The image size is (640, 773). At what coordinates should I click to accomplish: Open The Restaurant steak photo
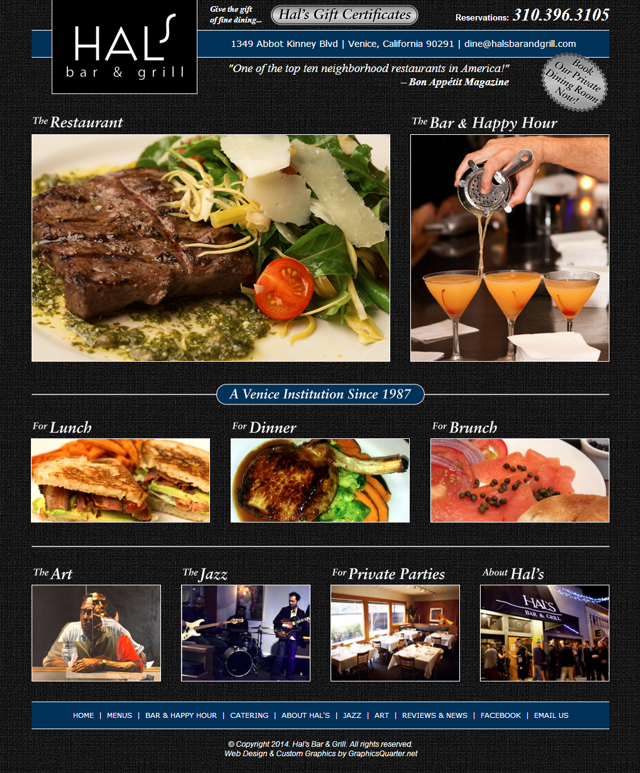pyautogui.click(x=211, y=247)
